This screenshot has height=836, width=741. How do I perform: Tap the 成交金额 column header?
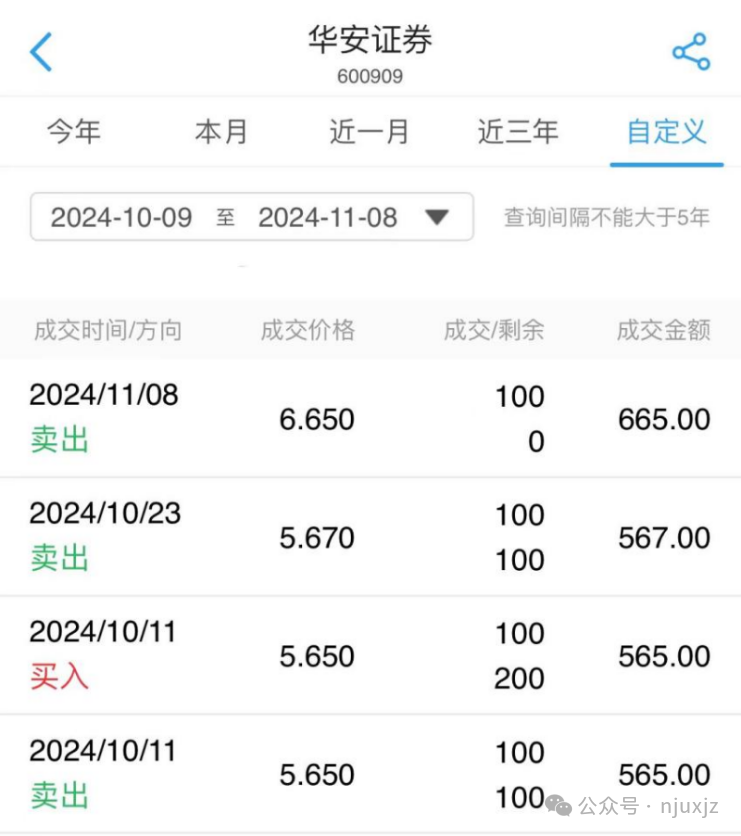pos(662,330)
